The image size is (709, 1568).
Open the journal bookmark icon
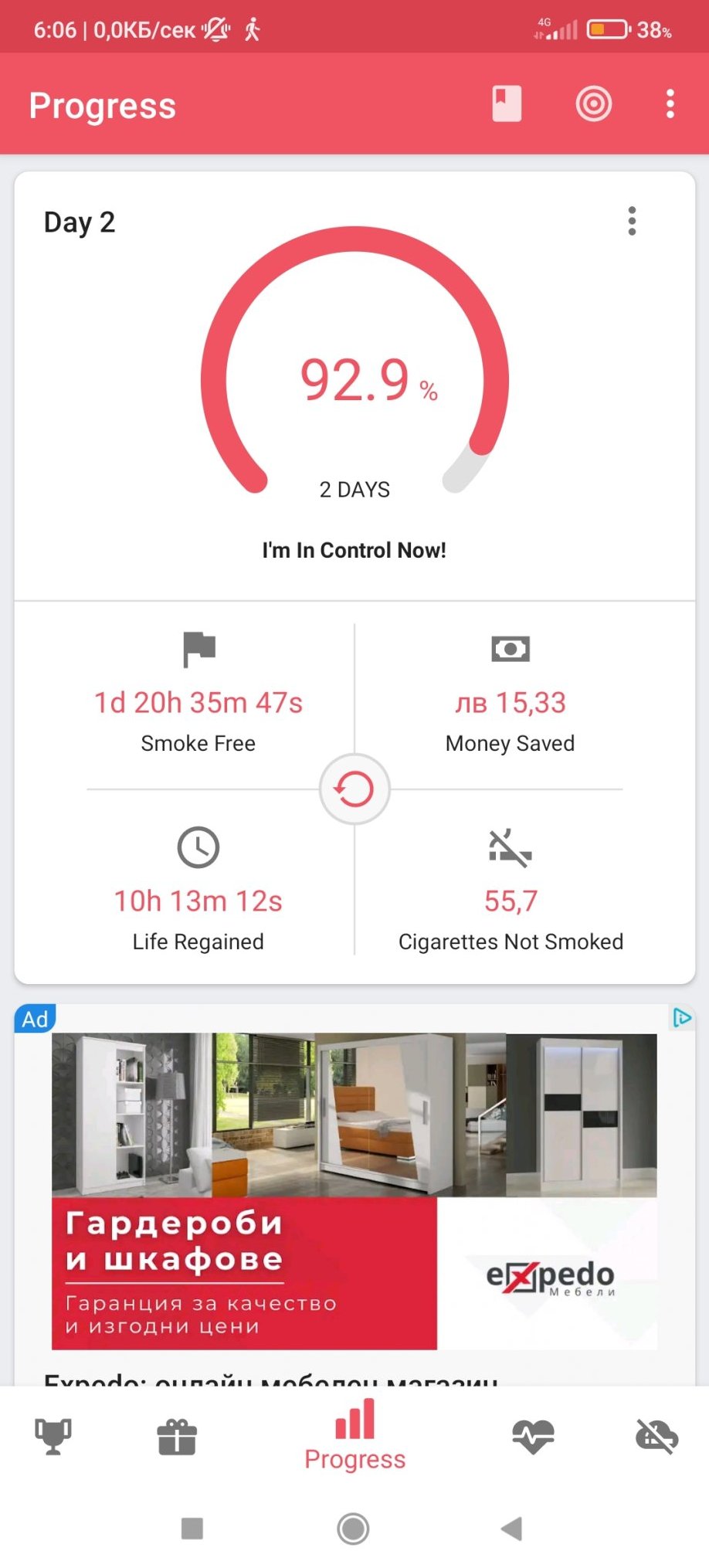507,104
